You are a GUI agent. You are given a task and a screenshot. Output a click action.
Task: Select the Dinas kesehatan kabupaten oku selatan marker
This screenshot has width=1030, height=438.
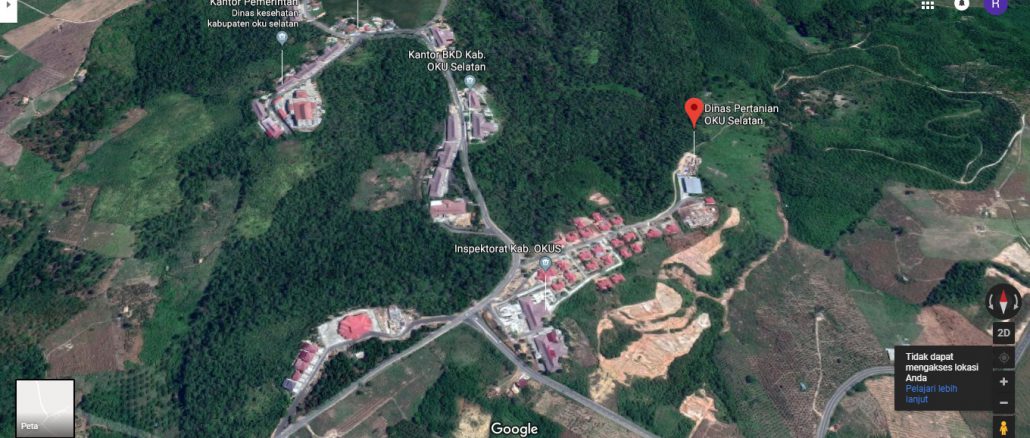pos(282,38)
